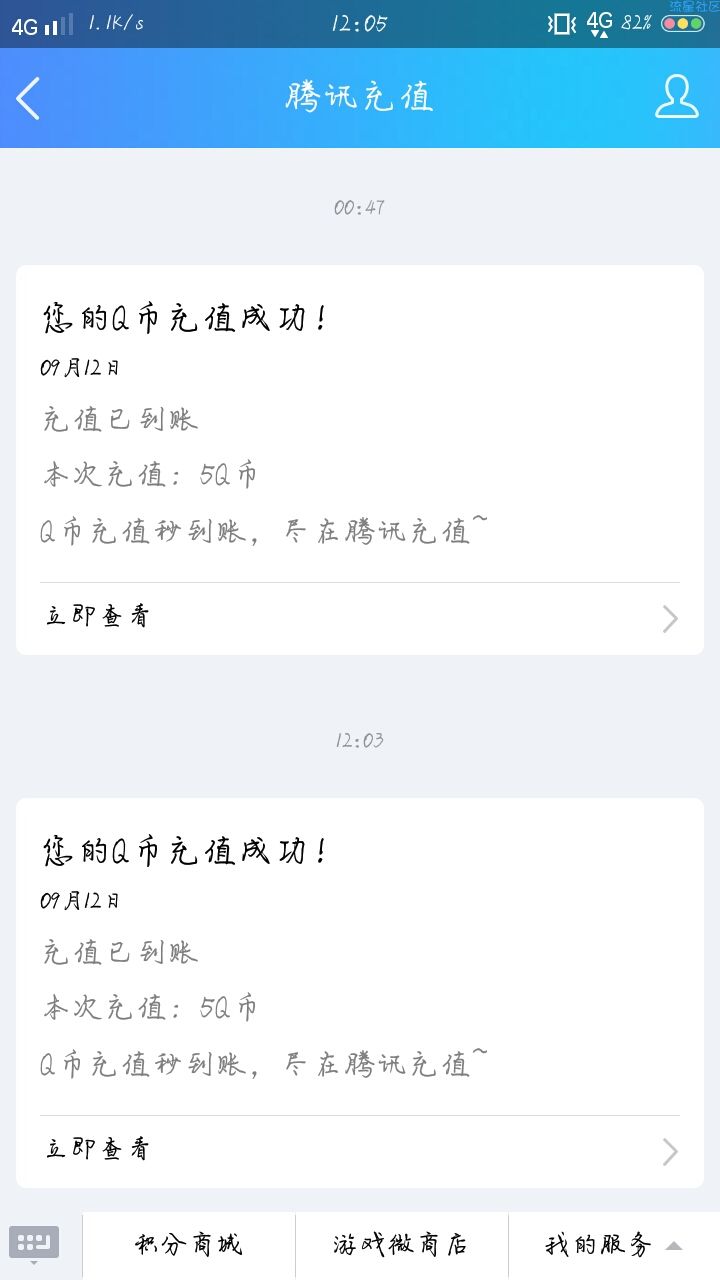Open the 游戏微商店 menu
The image size is (720, 1280).
pyautogui.click(x=402, y=1246)
